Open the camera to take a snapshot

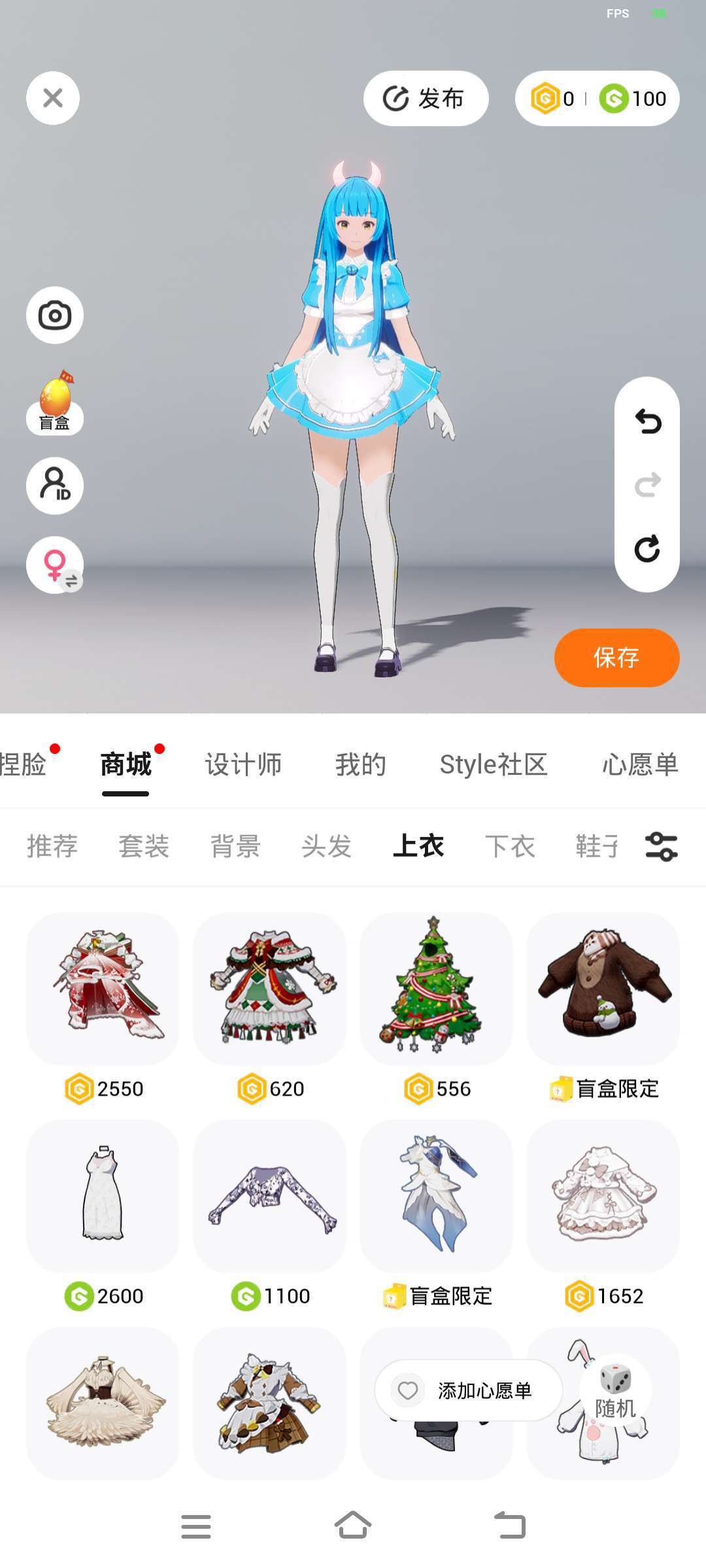55,316
